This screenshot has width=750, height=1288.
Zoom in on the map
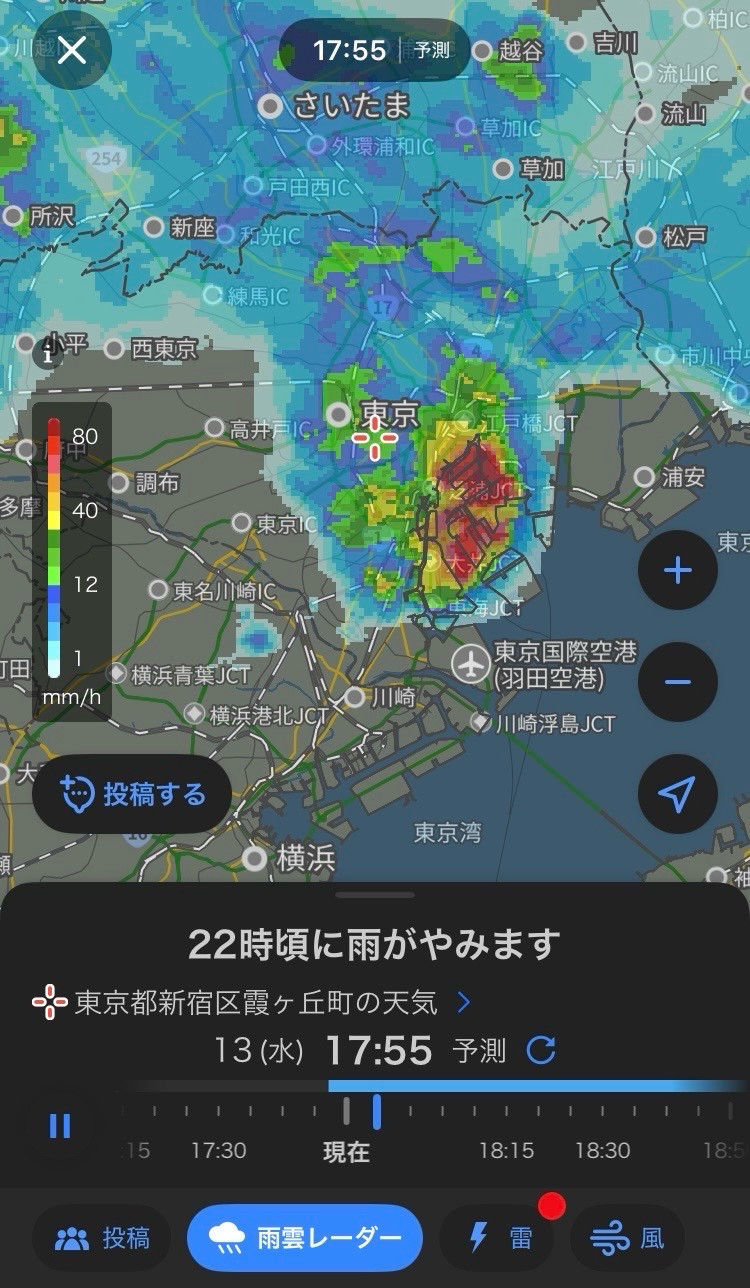pos(677,570)
